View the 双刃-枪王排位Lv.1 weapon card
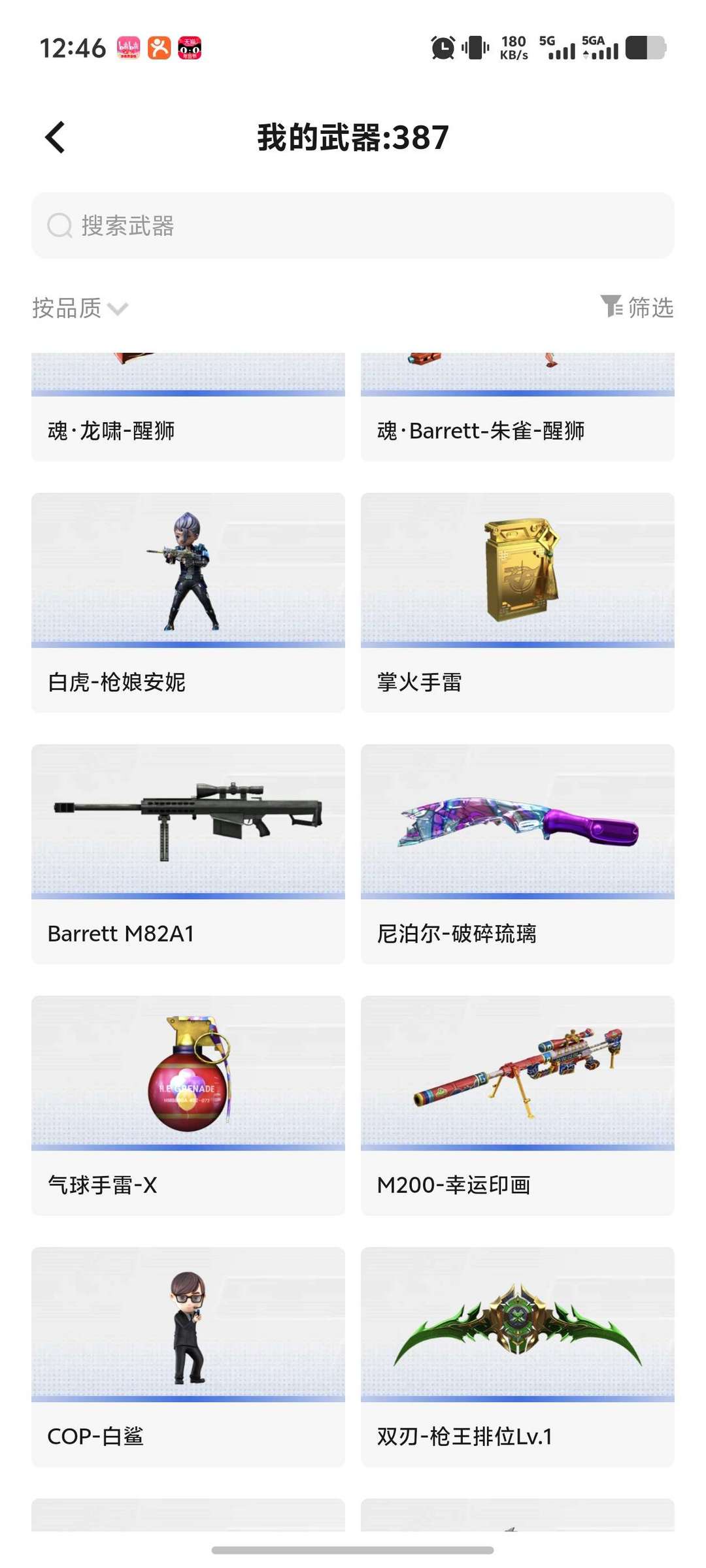The height and width of the screenshot is (1568, 706). [517, 1356]
